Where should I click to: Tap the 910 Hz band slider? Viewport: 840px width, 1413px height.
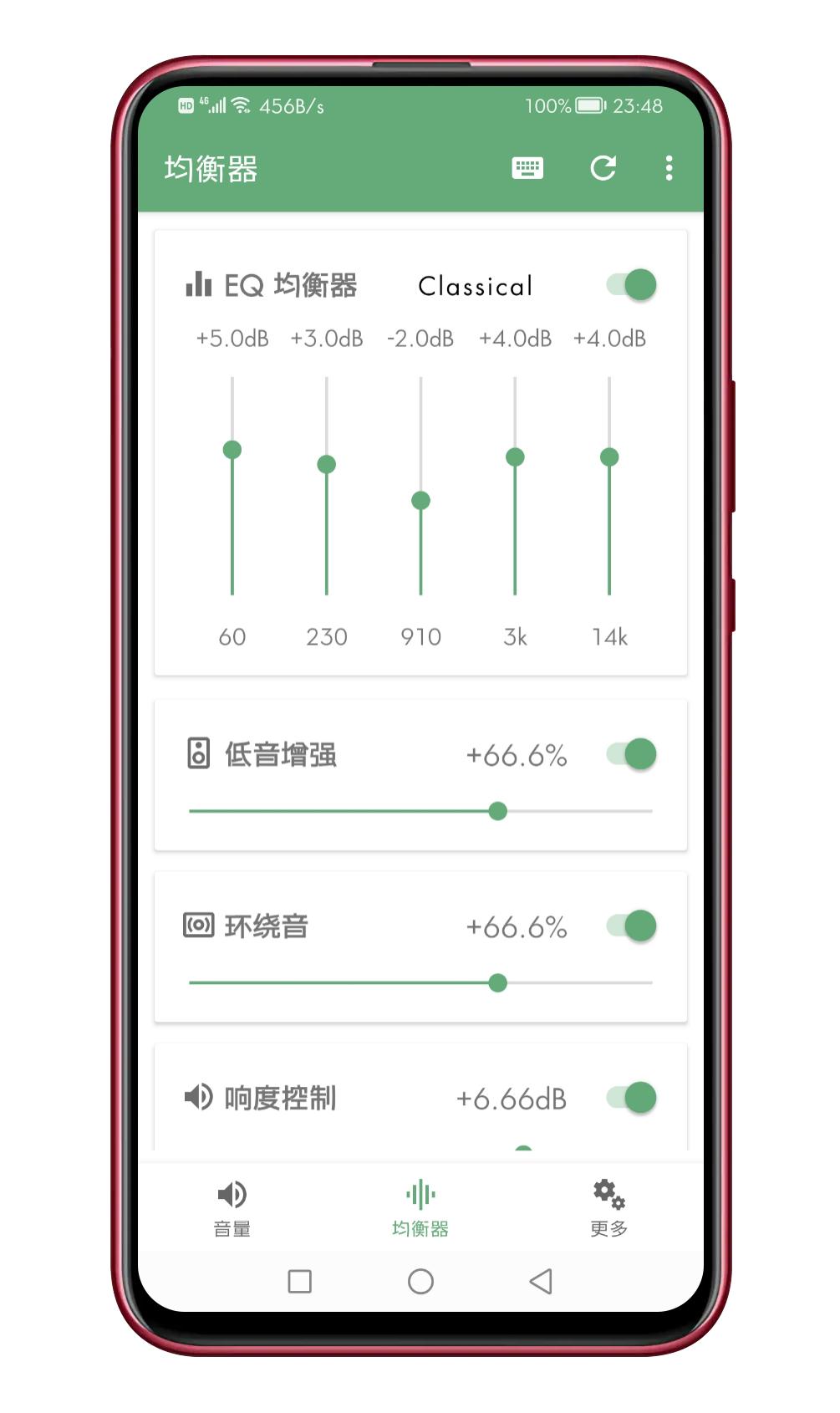tap(420, 486)
